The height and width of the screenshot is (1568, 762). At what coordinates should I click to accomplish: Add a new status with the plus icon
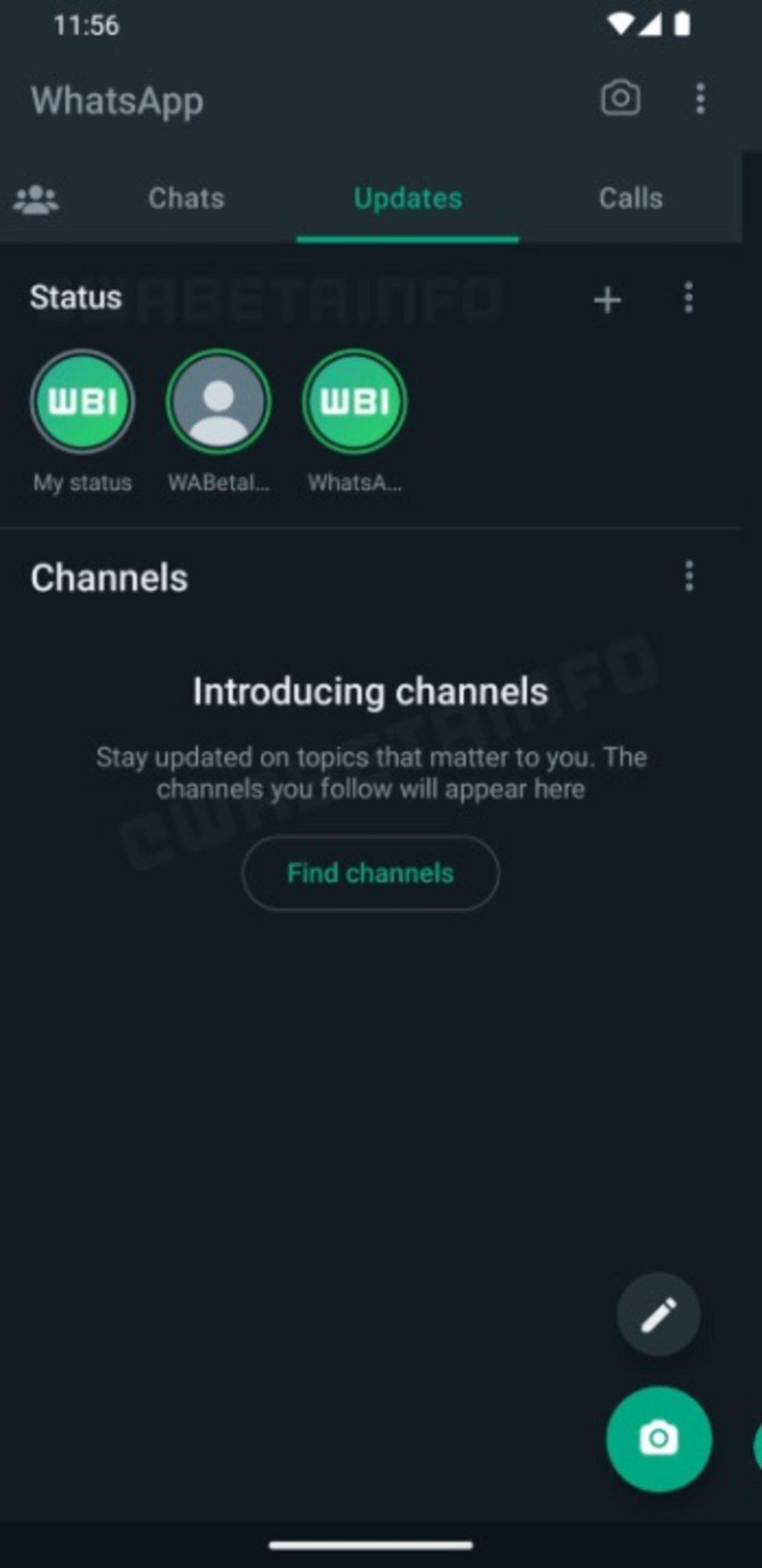(x=606, y=299)
